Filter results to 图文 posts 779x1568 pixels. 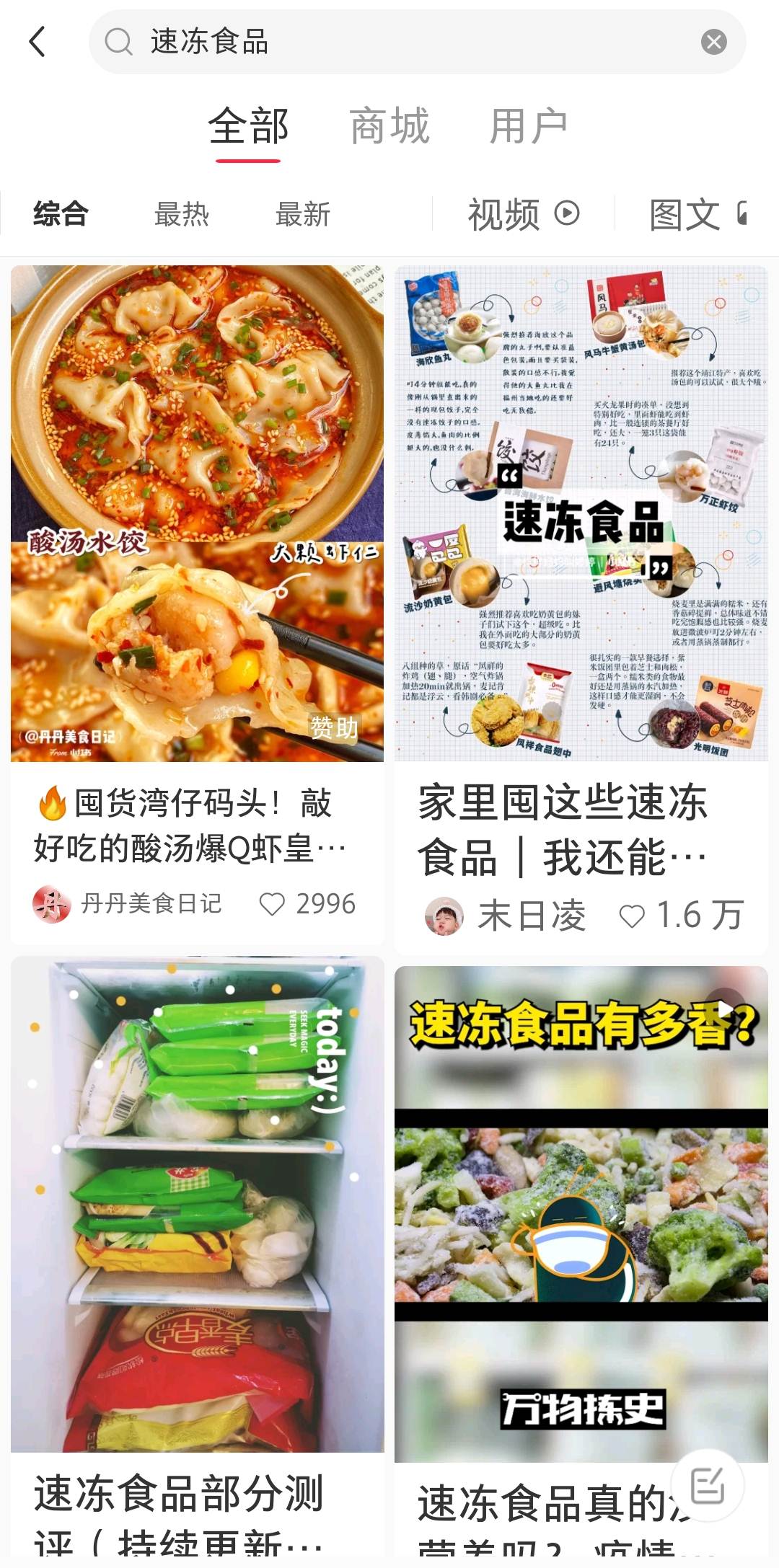[696, 214]
